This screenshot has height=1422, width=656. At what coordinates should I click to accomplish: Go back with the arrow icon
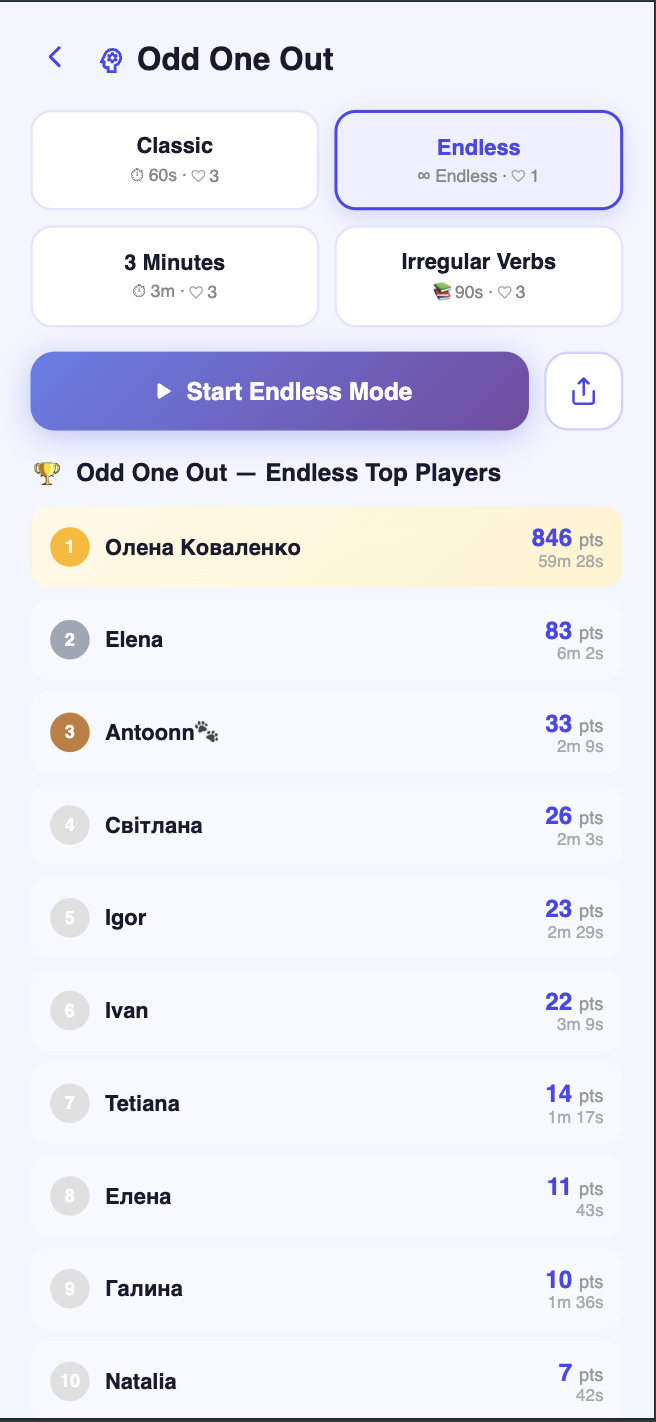(55, 58)
